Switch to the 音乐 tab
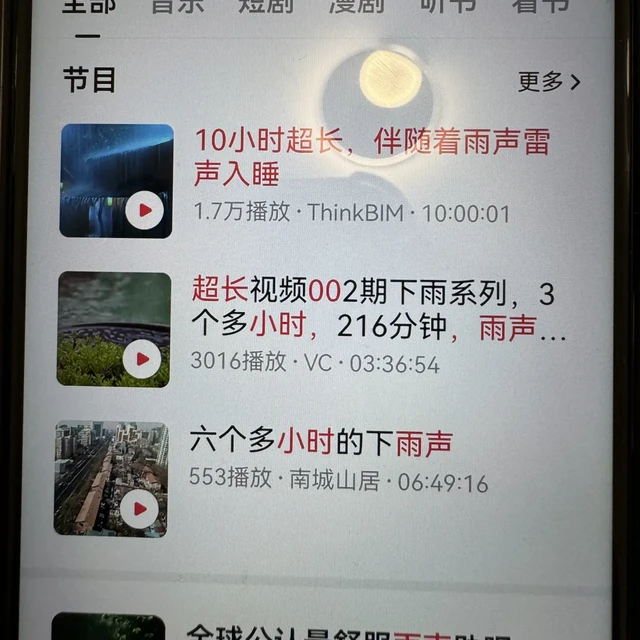 click(178, 6)
